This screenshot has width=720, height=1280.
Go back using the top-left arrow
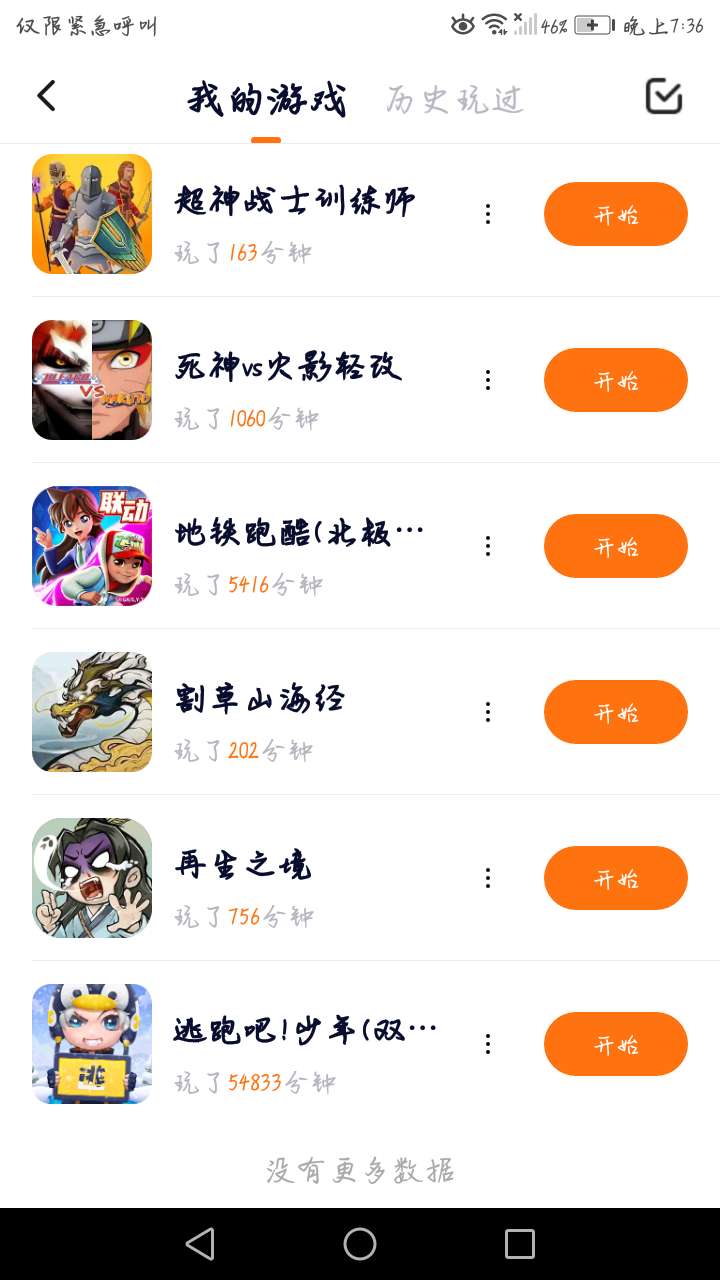[46, 96]
